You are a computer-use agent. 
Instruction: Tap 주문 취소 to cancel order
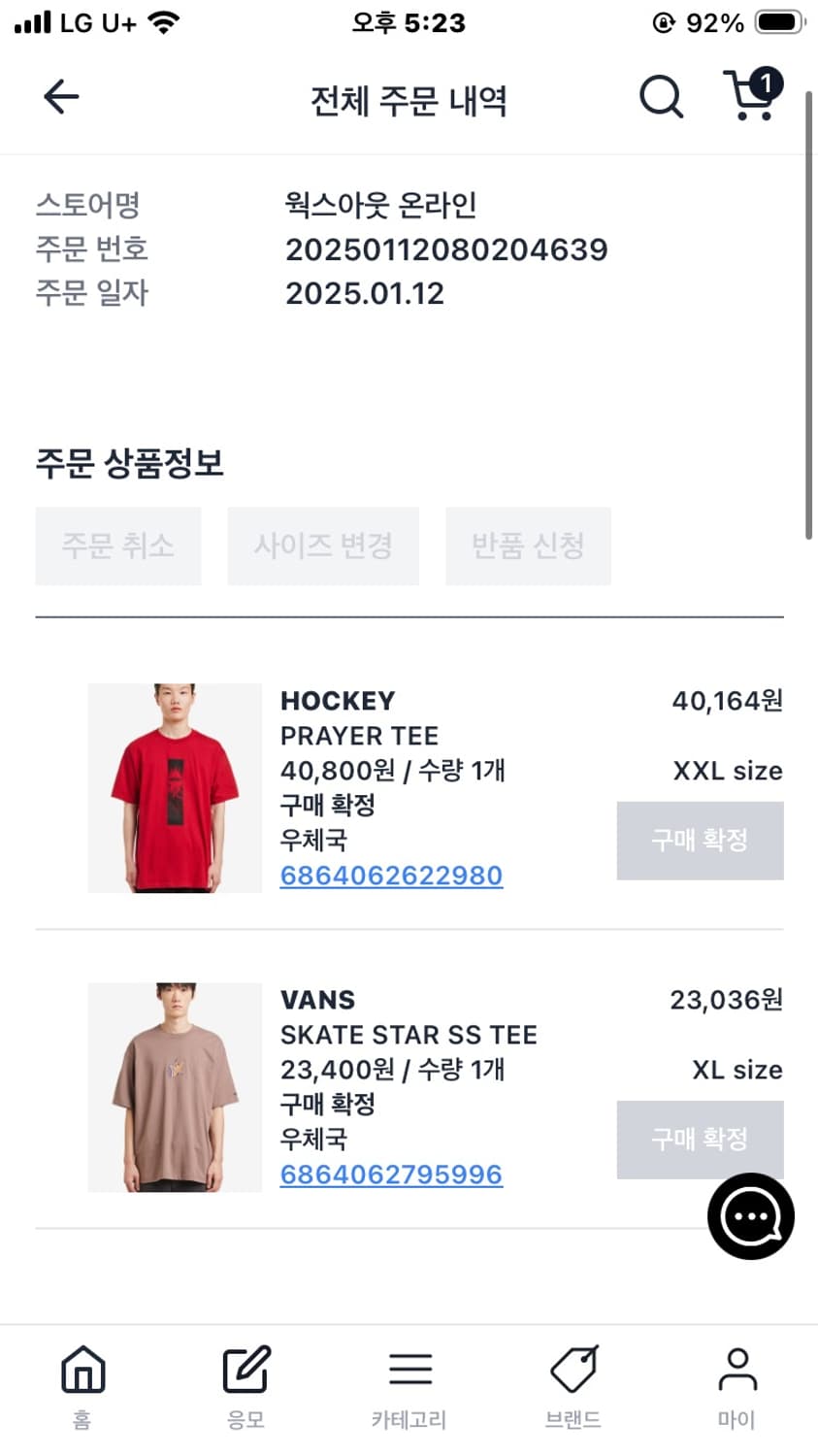coord(117,546)
